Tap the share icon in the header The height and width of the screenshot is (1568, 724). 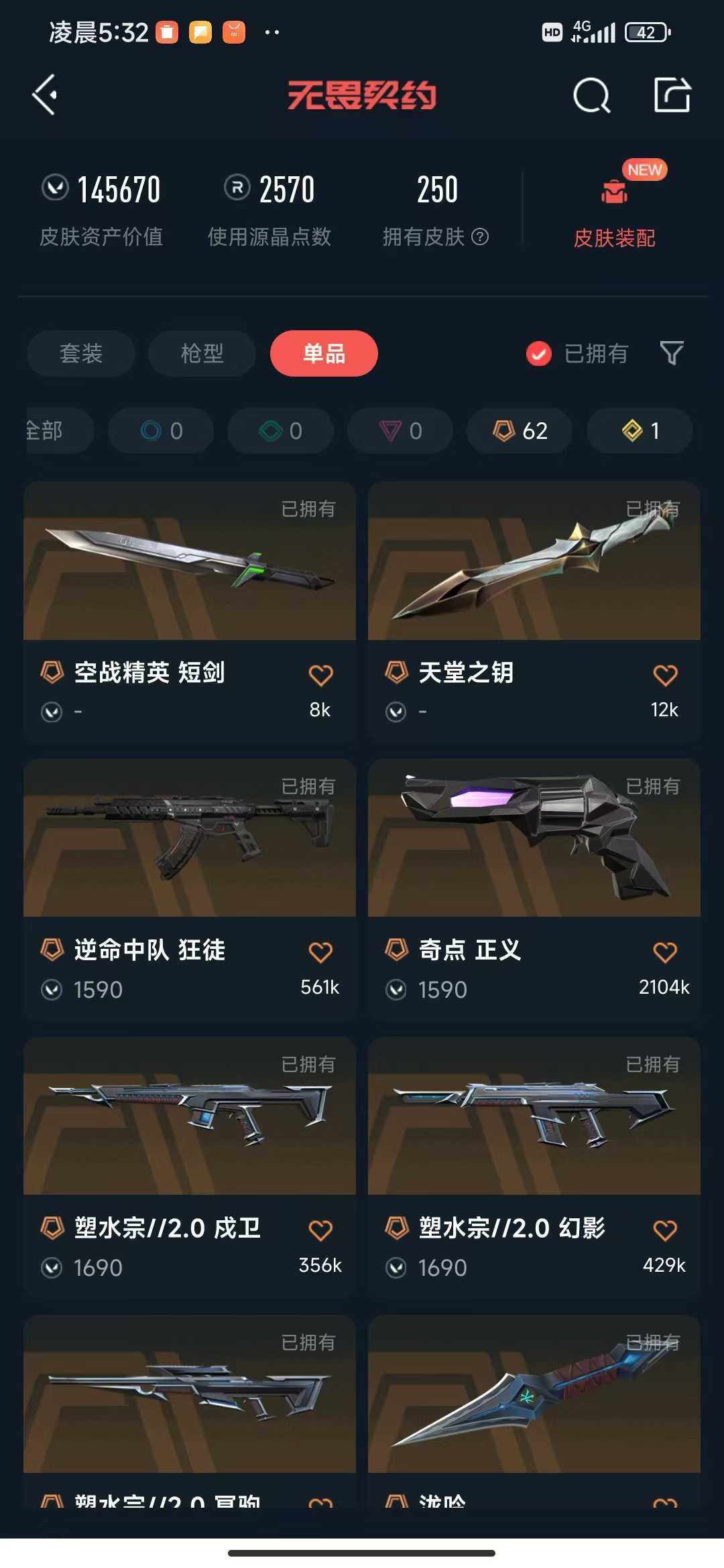[672, 94]
